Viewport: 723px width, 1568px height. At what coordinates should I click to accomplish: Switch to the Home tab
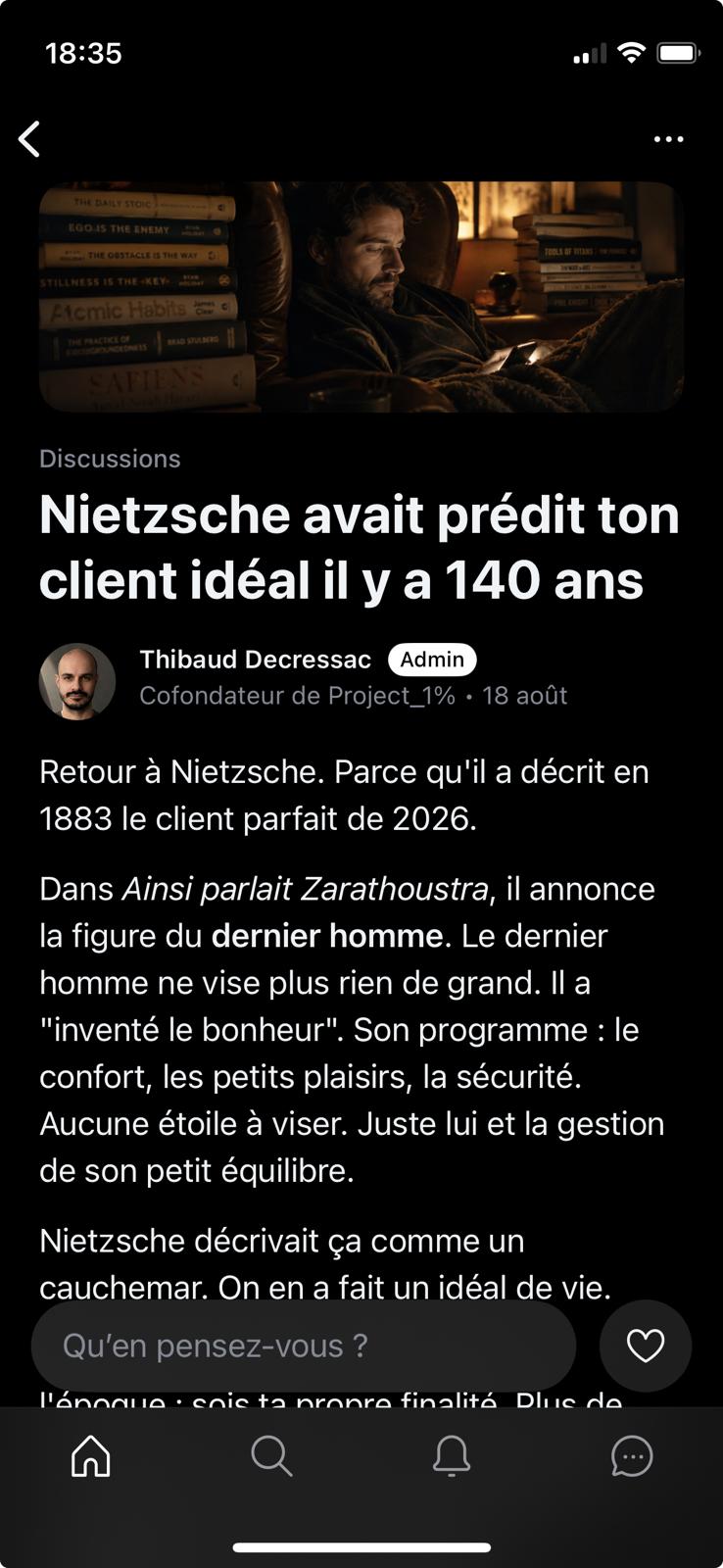[x=91, y=1456]
